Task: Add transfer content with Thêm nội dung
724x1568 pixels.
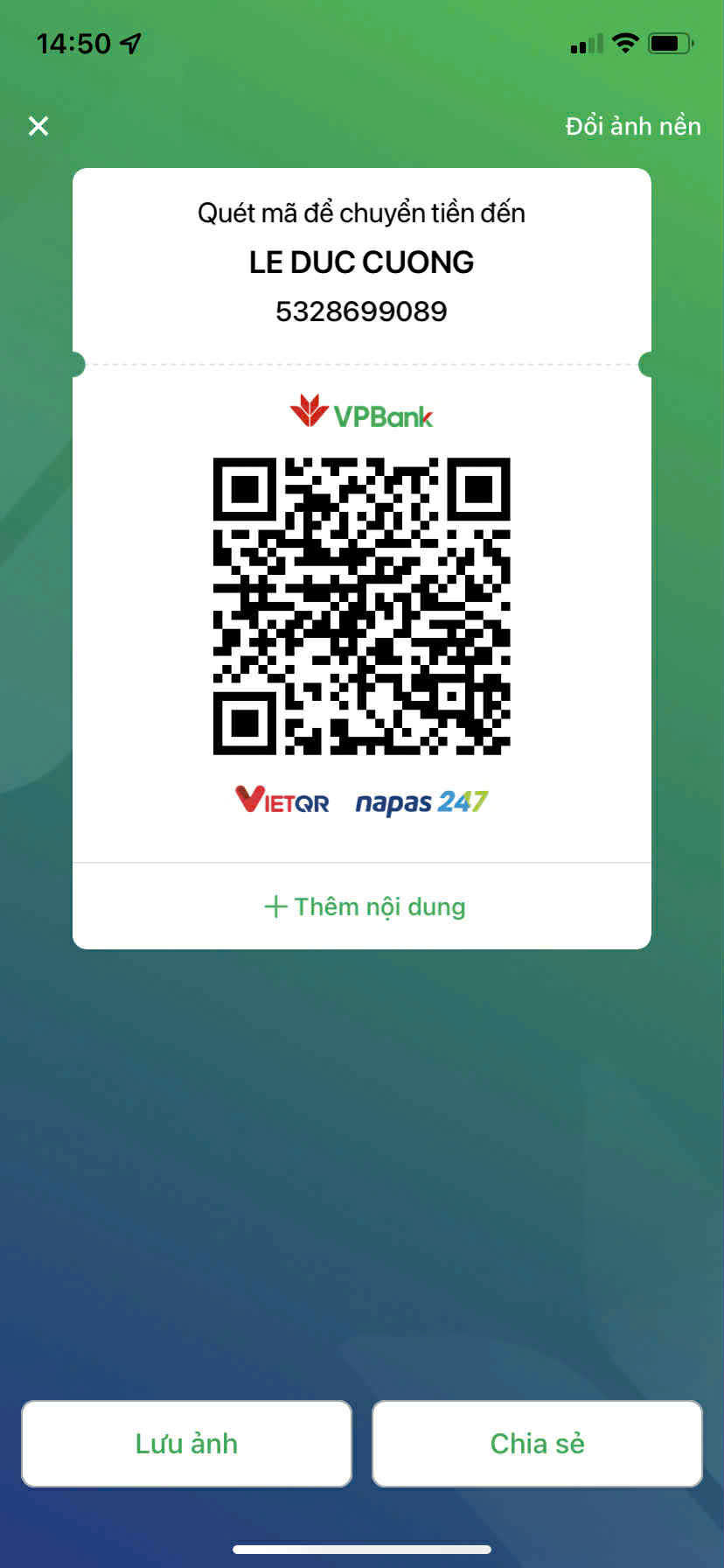Action: (364, 906)
